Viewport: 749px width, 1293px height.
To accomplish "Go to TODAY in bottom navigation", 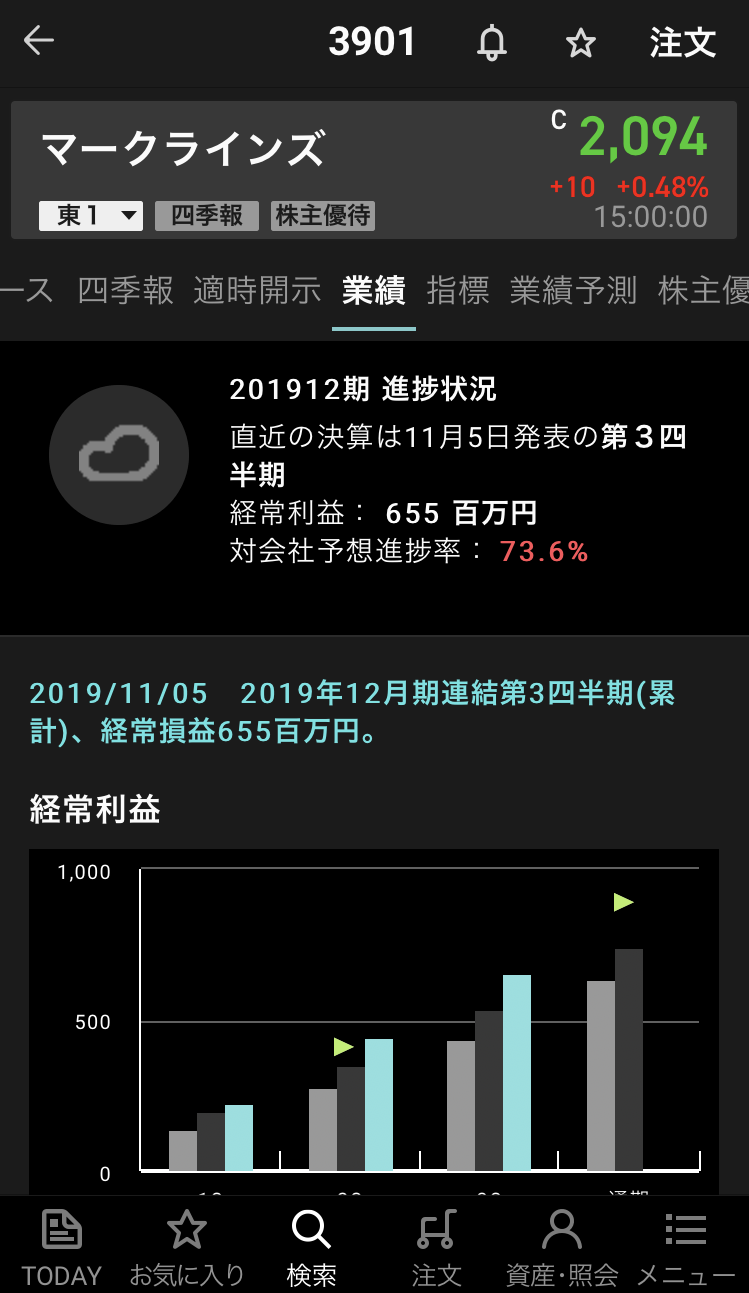I will (x=62, y=1246).
